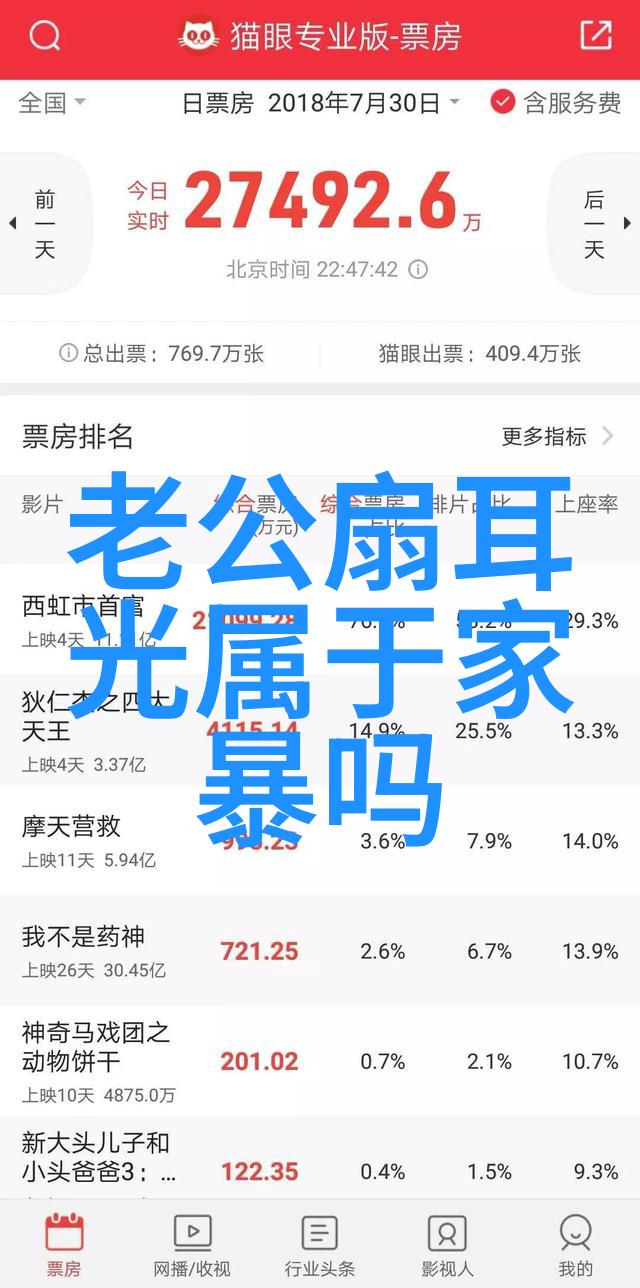Open 更多指标 options
The height and width of the screenshot is (1288, 640).
tap(557, 436)
